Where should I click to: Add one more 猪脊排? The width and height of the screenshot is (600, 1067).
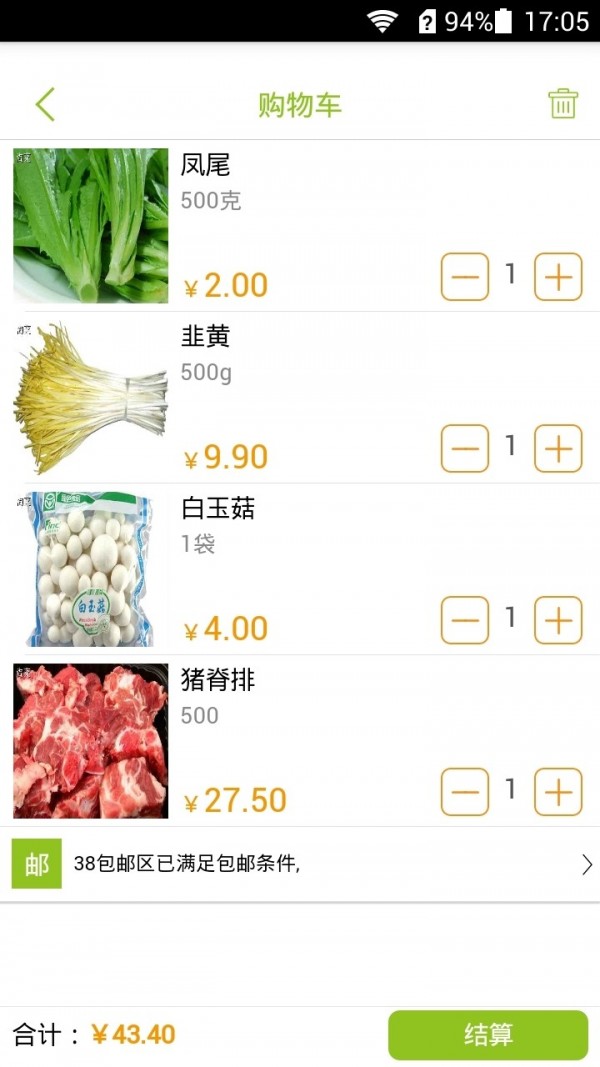coord(558,793)
